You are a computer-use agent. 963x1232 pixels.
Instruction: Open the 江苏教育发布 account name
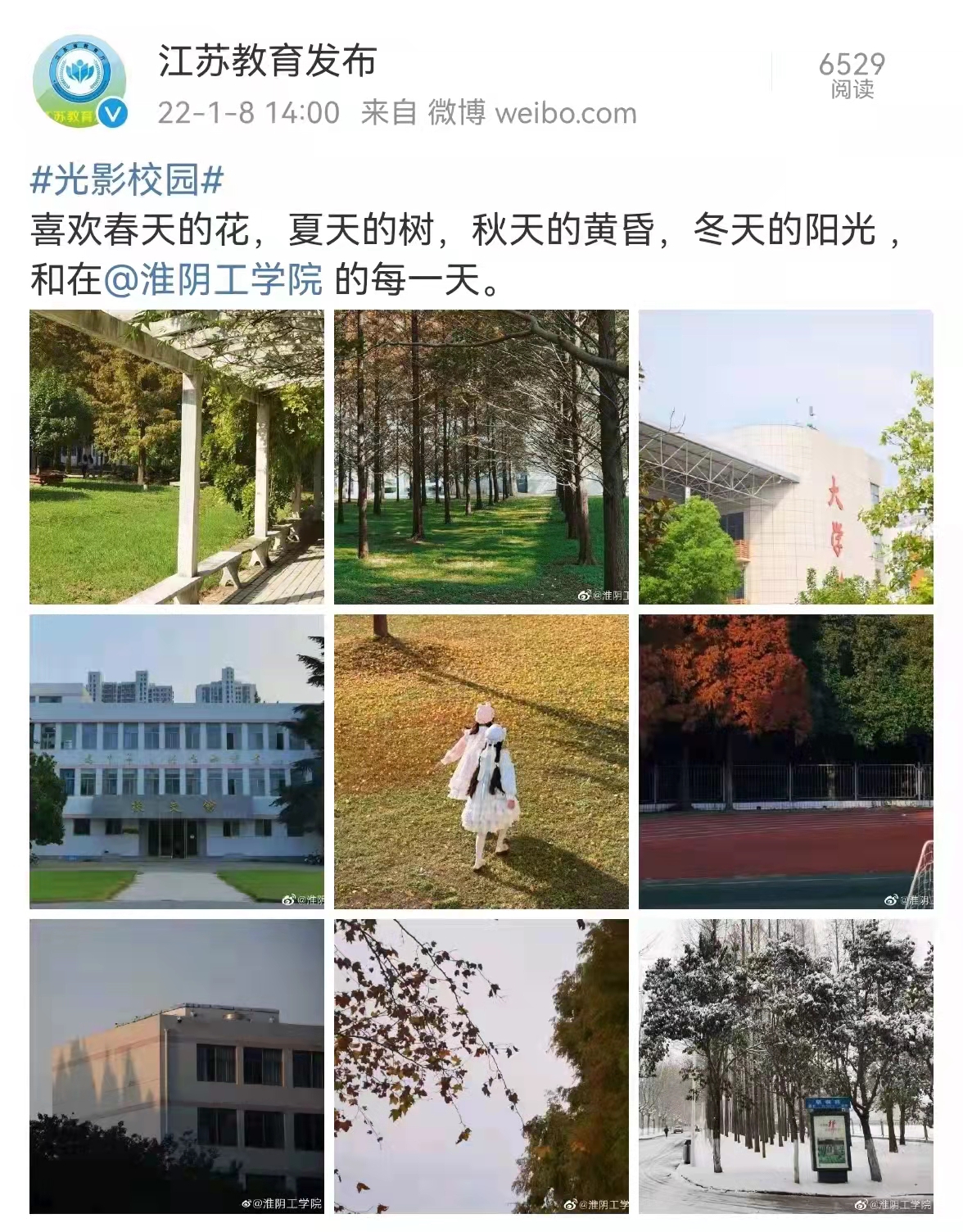tap(267, 61)
